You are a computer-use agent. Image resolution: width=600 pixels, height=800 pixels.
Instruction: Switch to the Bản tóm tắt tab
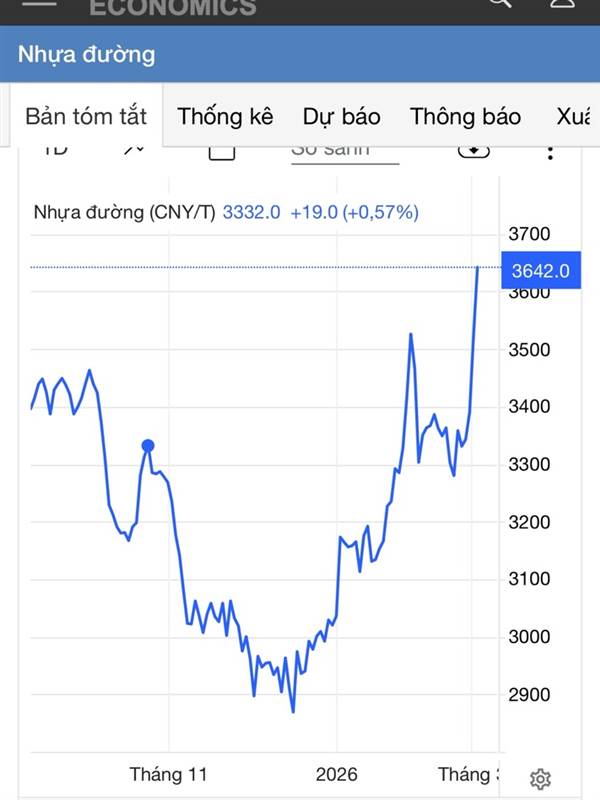coord(86,116)
